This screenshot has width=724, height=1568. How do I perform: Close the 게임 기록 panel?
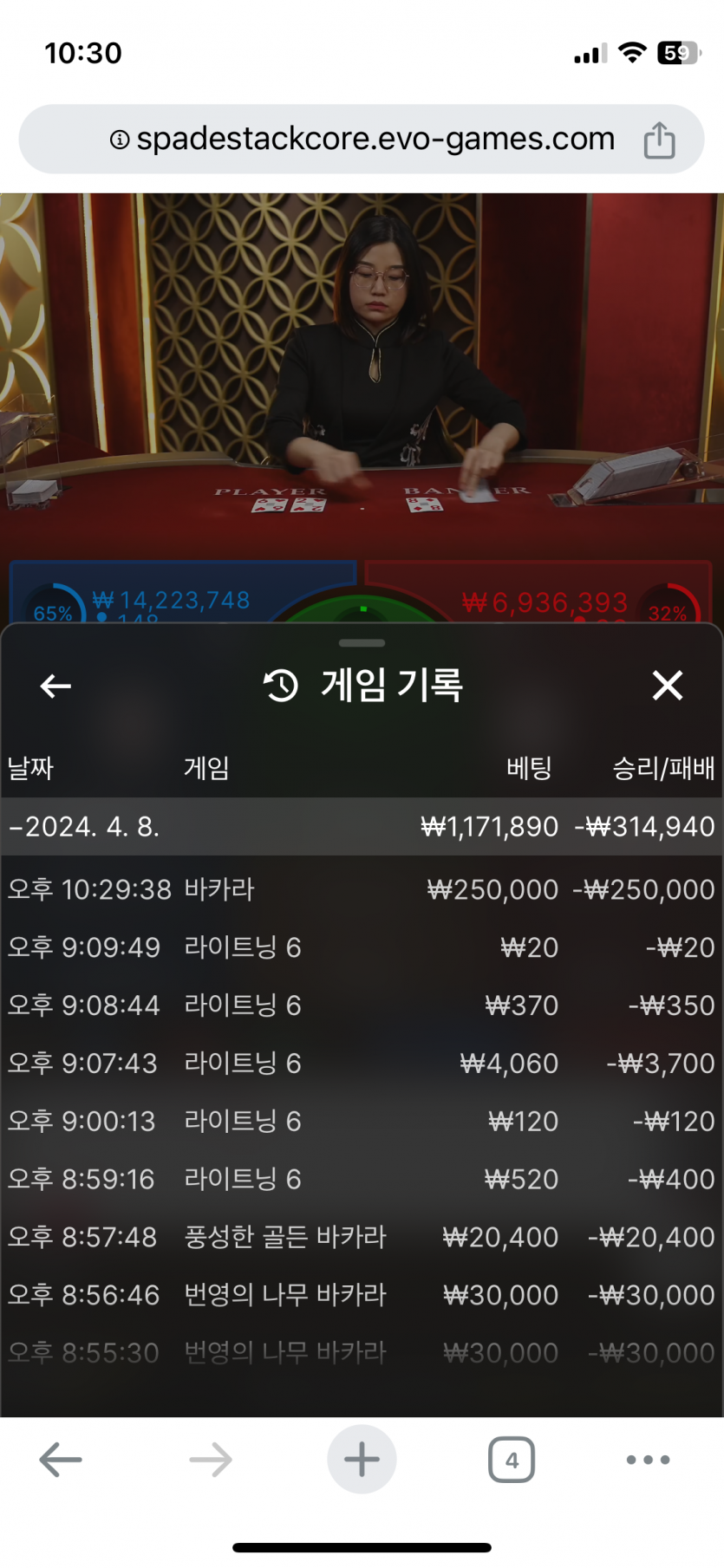coord(667,686)
